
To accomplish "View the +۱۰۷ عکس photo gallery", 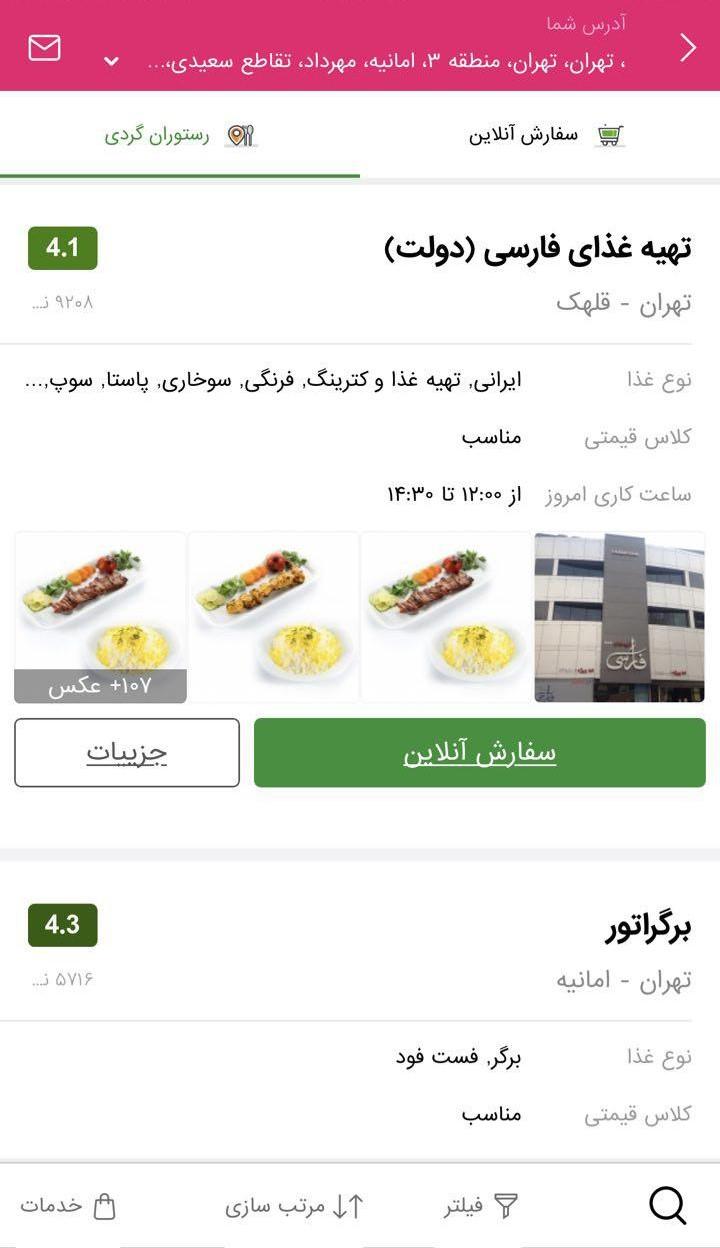I will [x=100, y=686].
